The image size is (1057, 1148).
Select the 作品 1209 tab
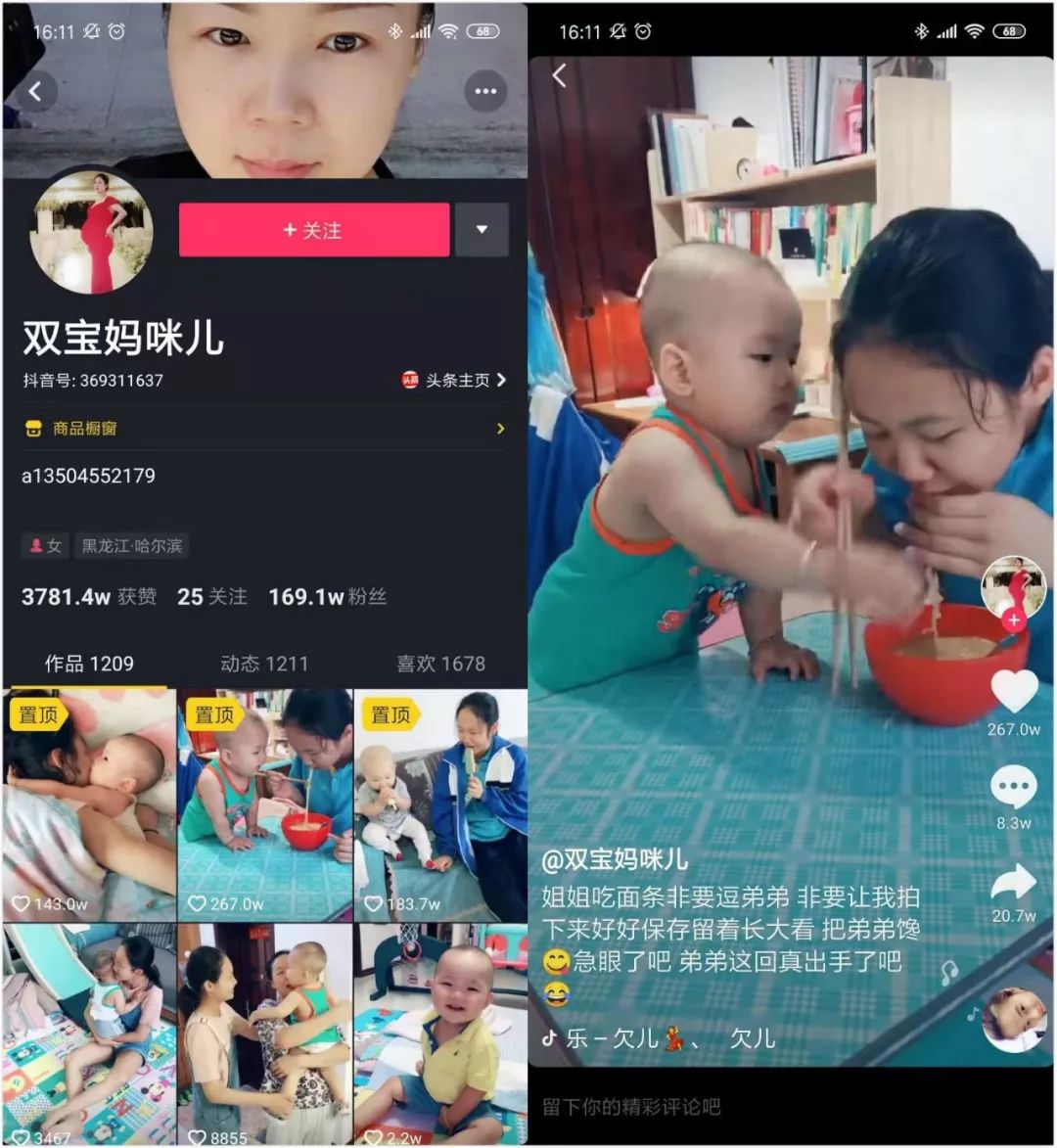coord(89,664)
